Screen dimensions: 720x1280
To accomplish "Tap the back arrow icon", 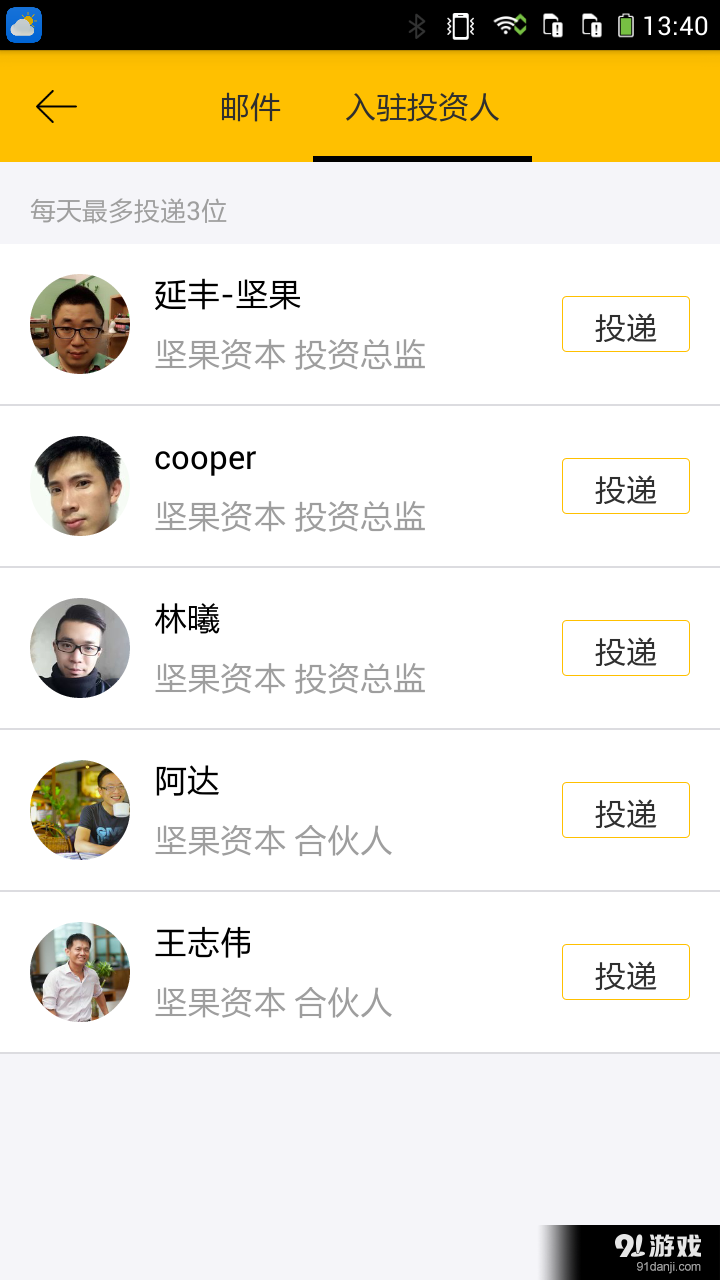I will (x=55, y=106).
